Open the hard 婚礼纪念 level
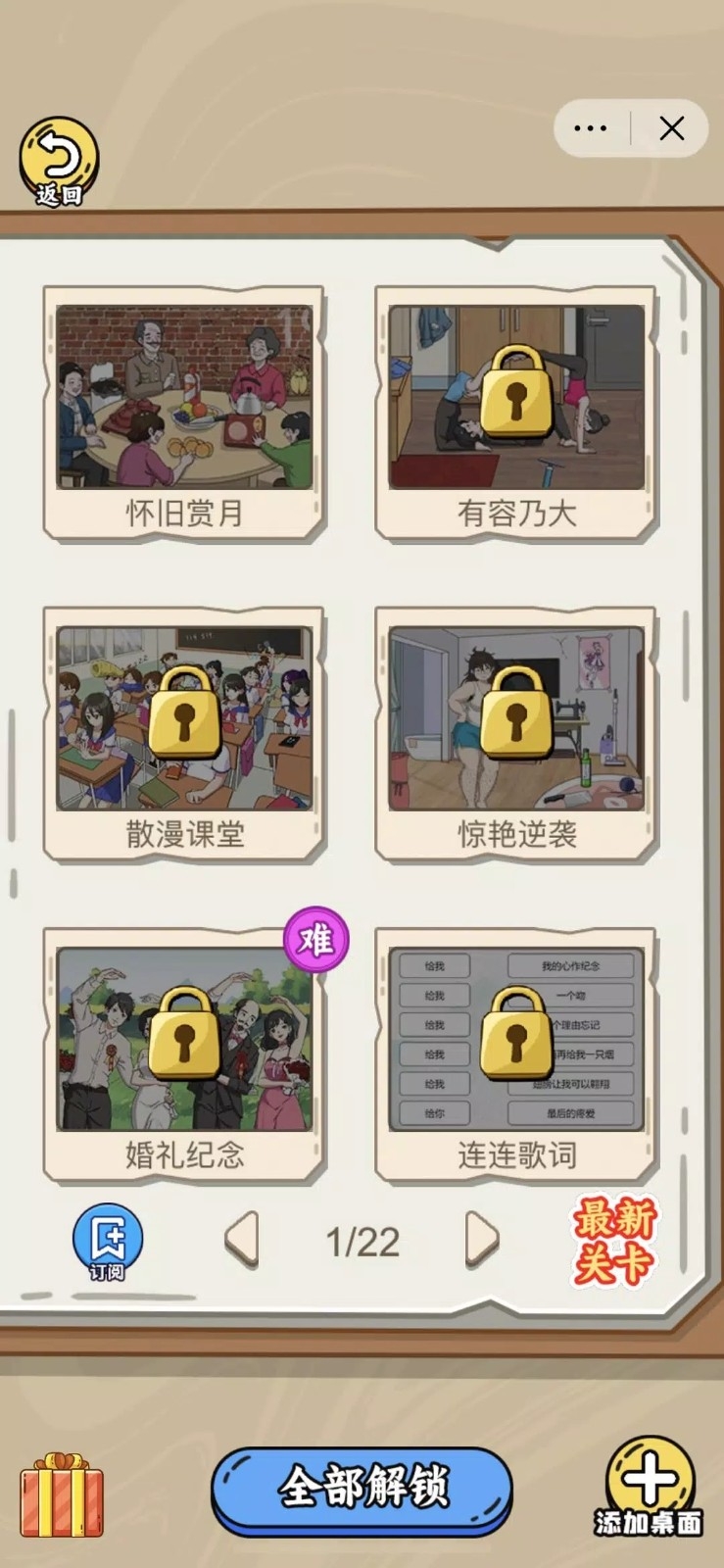This screenshot has width=724, height=1568. point(184,1055)
